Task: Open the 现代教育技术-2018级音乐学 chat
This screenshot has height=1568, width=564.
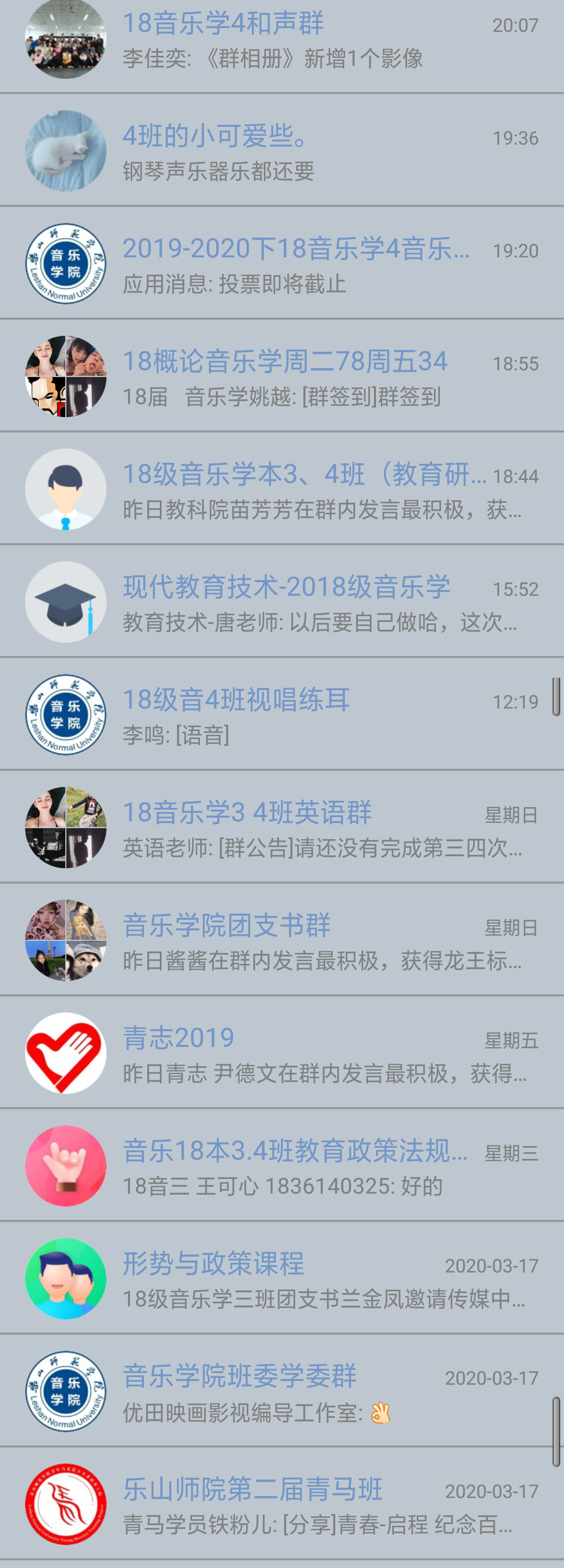Action: point(282,602)
